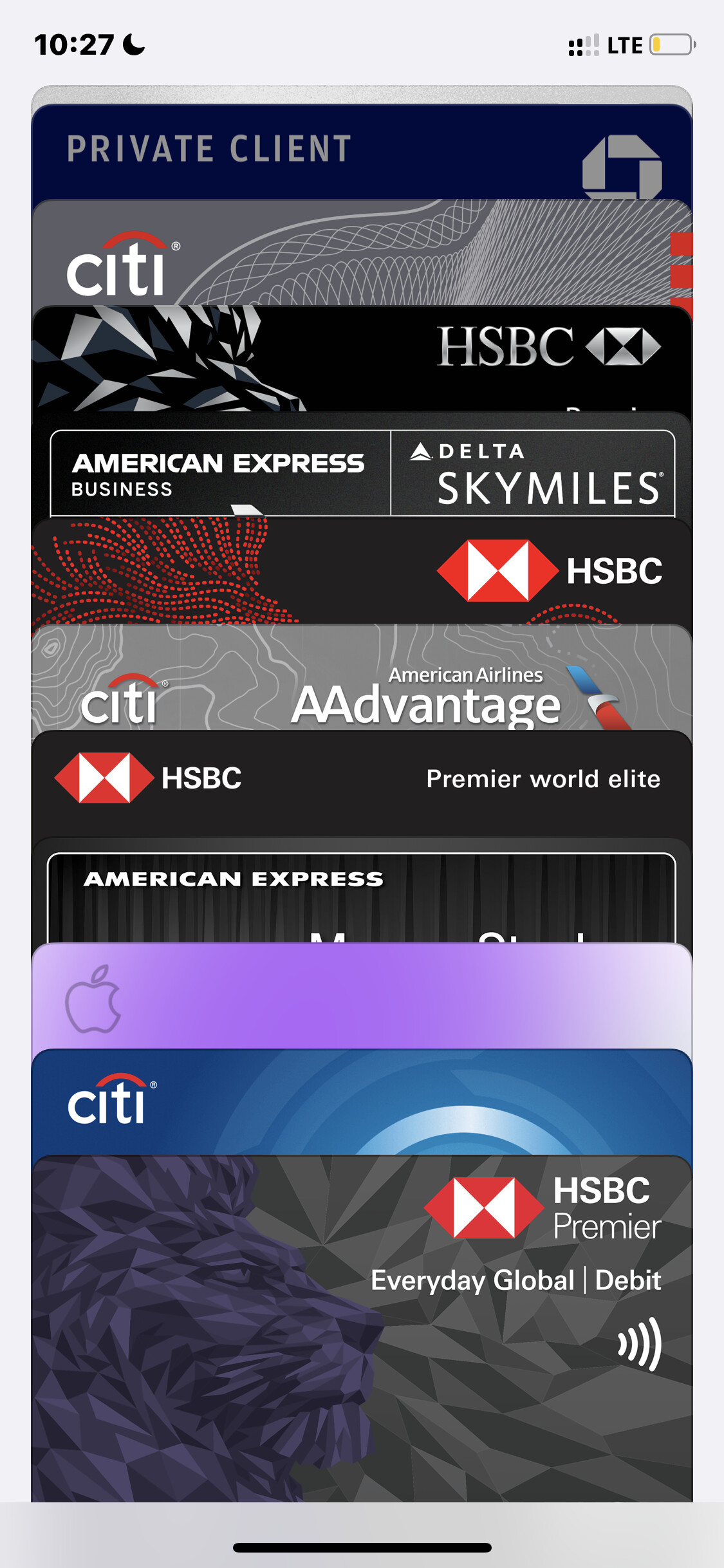This screenshot has height=1568, width=724.
Task: Select the blue Citi card
Action: 362,1103
